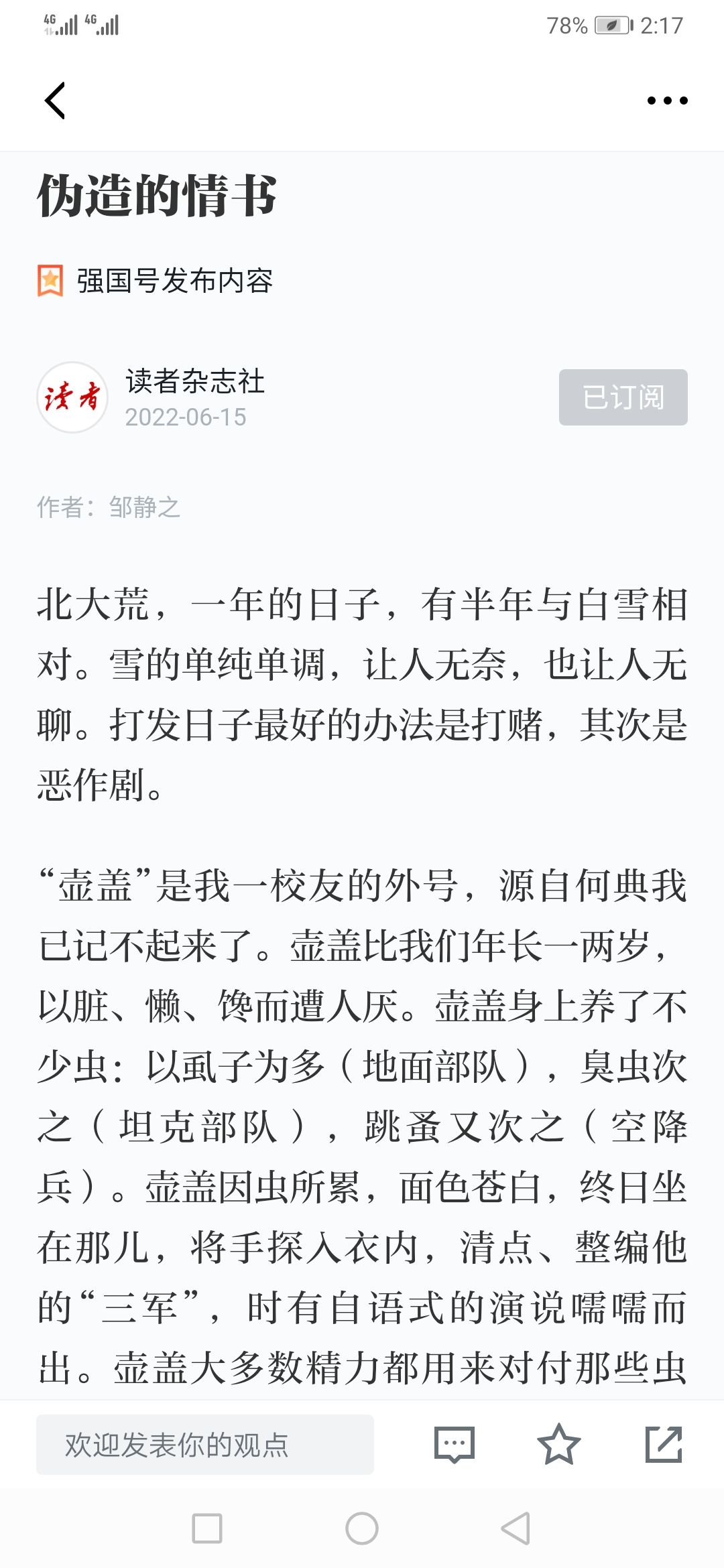Tap the system home button
The image size is (724, 1568).
point(362,1528)
